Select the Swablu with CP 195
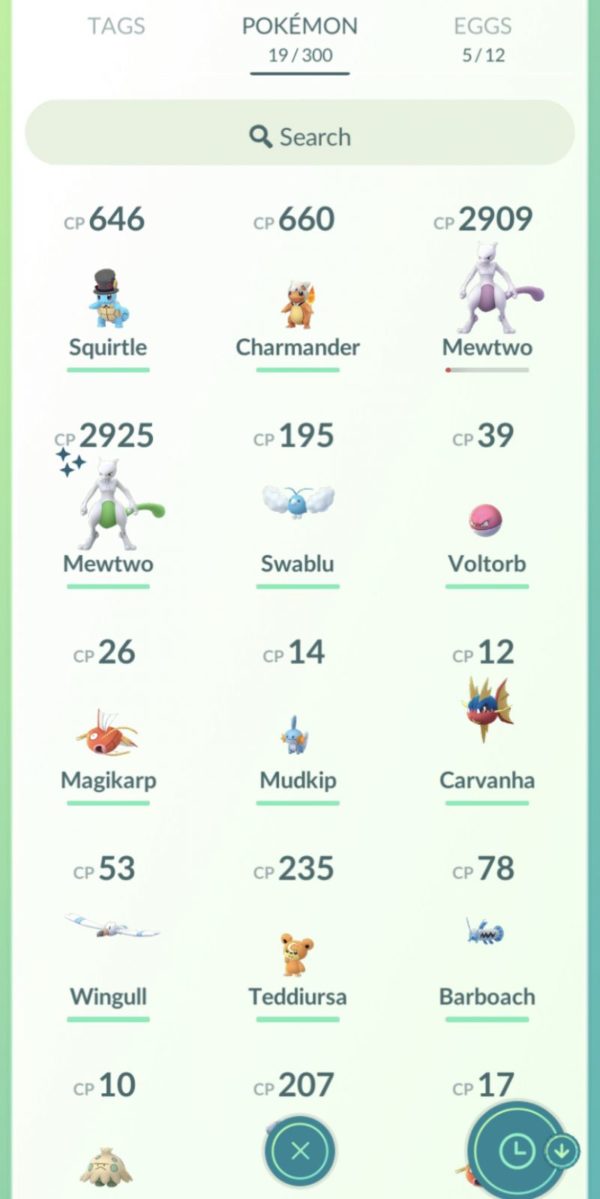Viewport: 600px width, 1199px height. 297,505
